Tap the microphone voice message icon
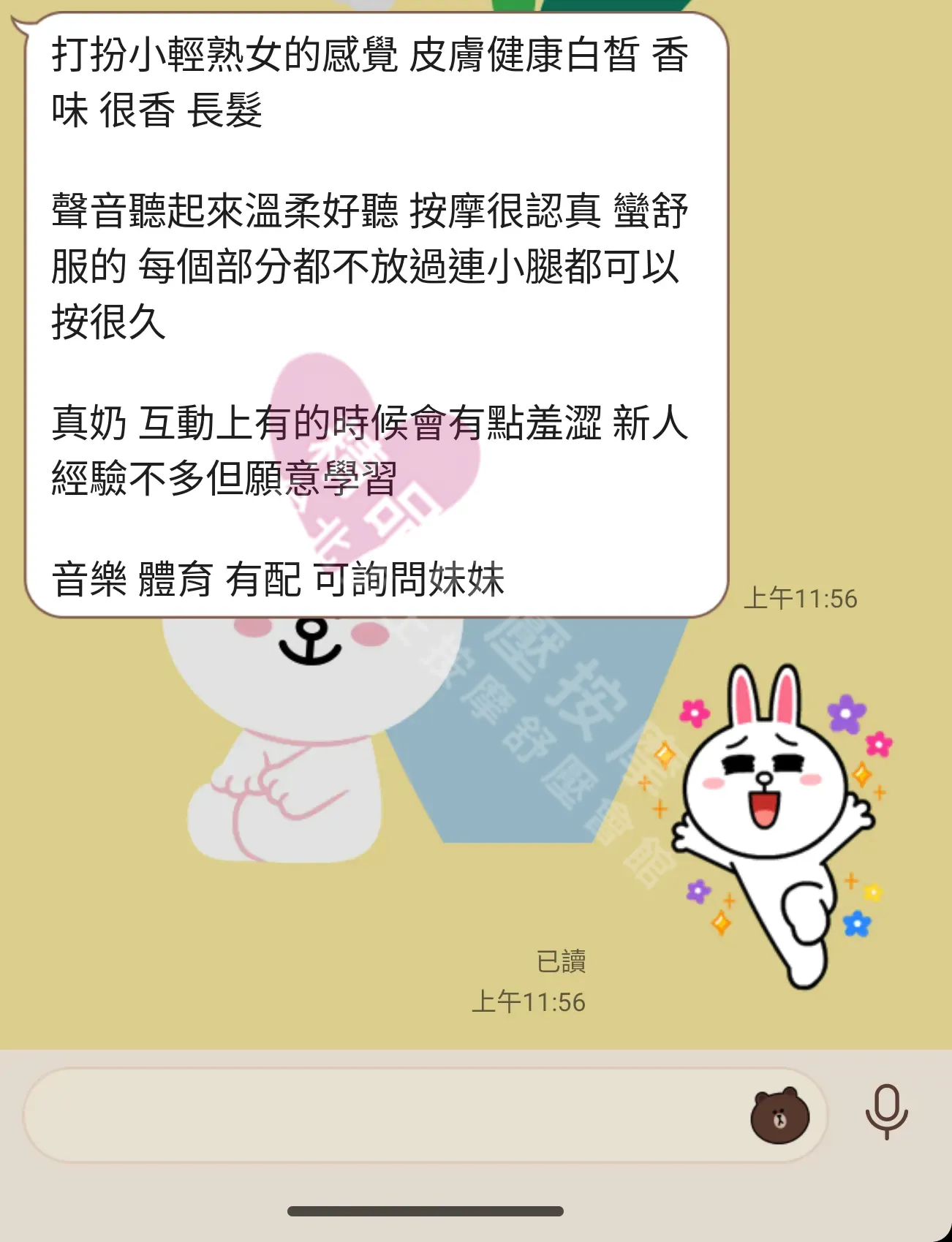The height and width of the screenshot is (1242, 952). pos(886,1113)
